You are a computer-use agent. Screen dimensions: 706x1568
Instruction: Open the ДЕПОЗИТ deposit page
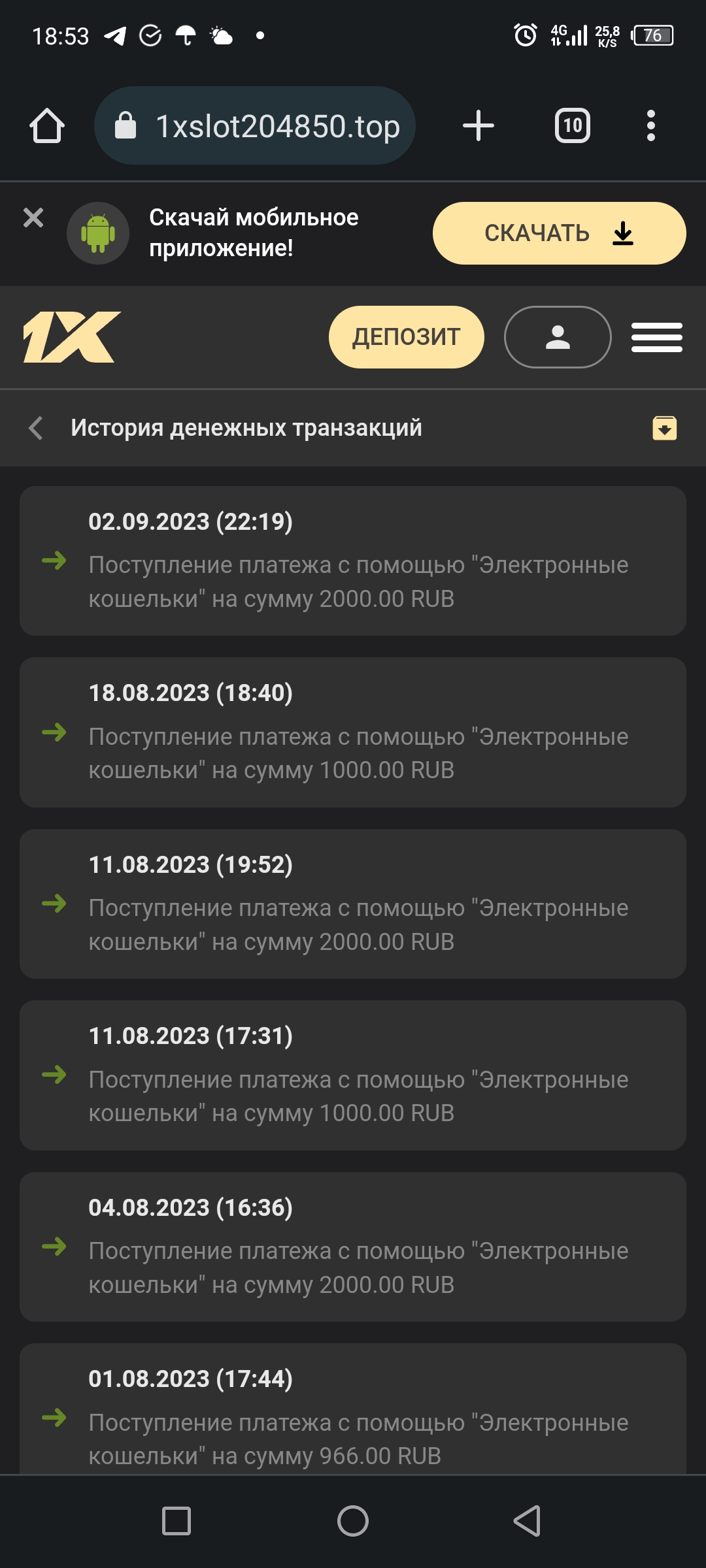[406, 337]
